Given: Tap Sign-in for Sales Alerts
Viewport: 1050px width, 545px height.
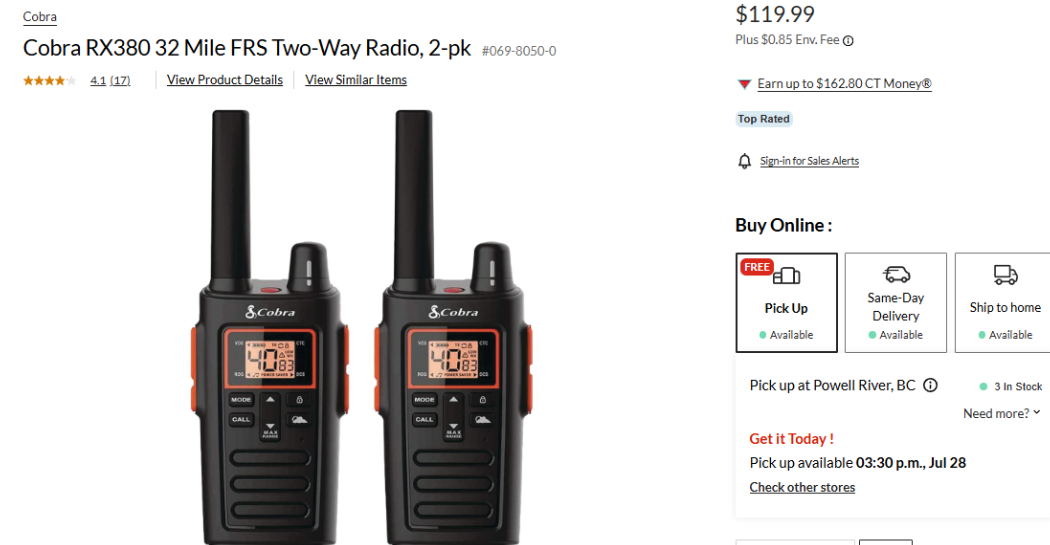Looking at the screenshot, I should point(809,161).
